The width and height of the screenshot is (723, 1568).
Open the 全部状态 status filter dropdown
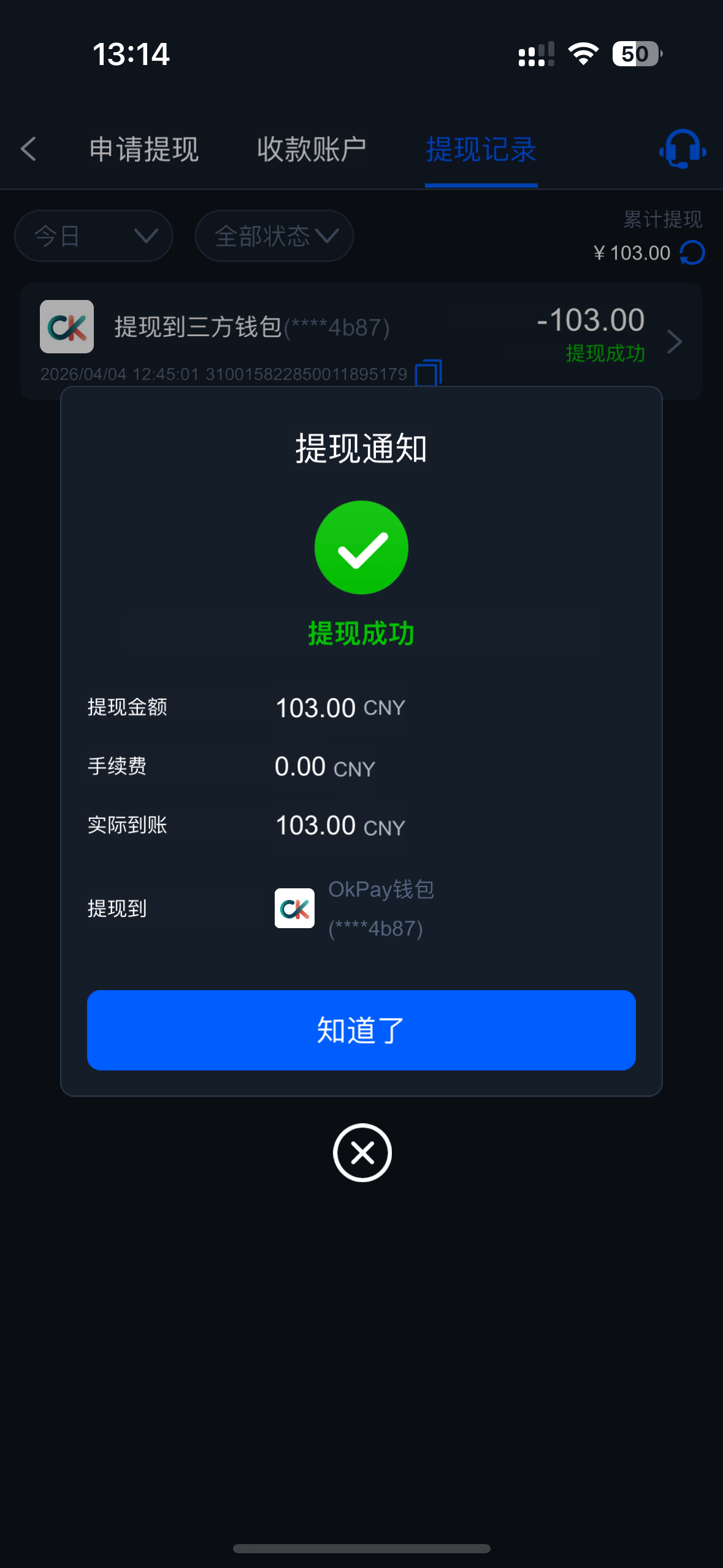tap(274, 236)
